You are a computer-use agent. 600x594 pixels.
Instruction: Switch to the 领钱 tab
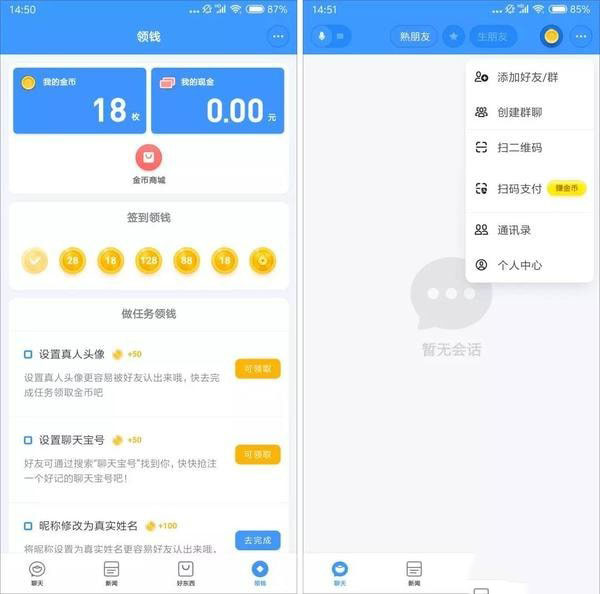pyautogui.click(x=260, y=572)
